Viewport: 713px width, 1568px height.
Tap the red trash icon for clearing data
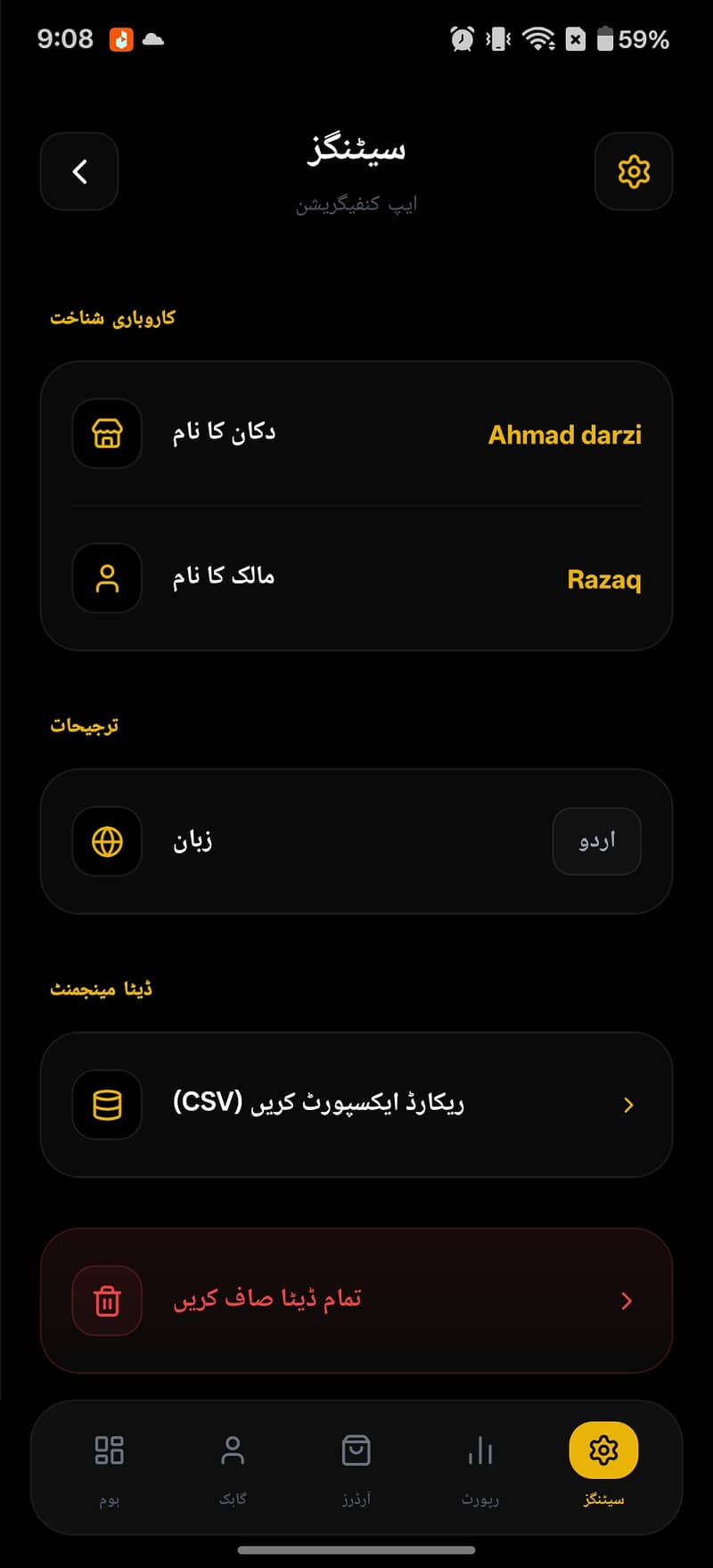106,1300
